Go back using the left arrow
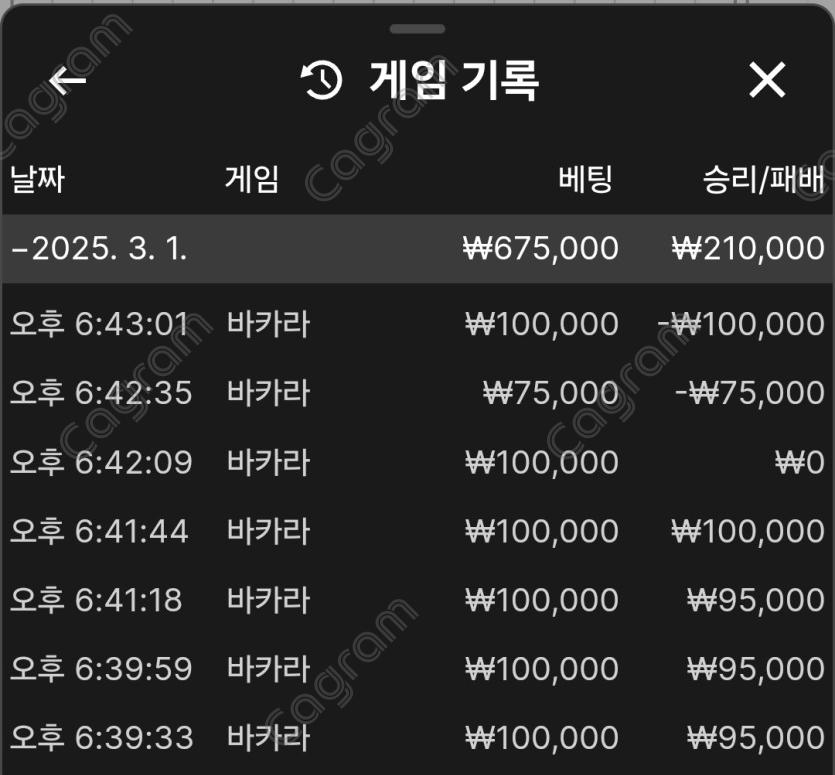 click(67, 80)
